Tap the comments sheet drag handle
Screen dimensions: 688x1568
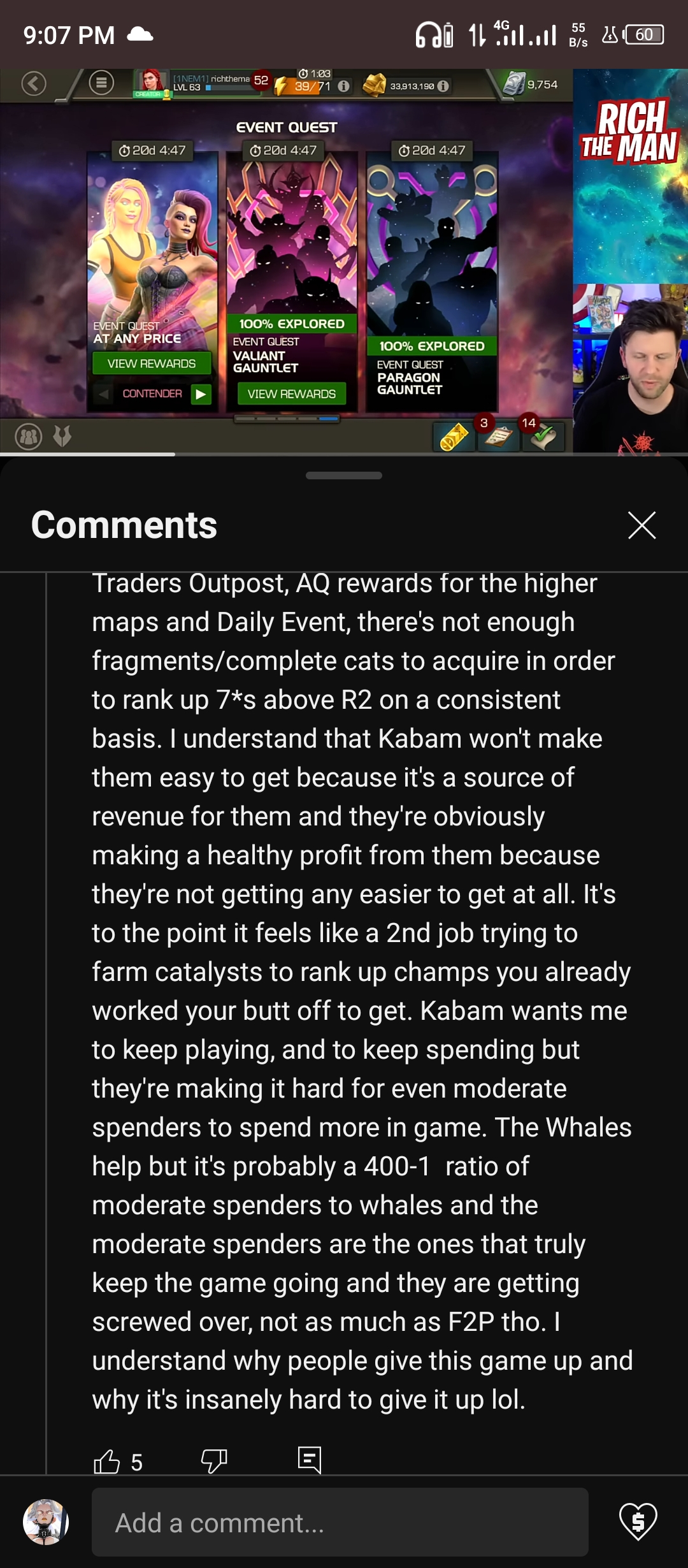coord(344,475)
